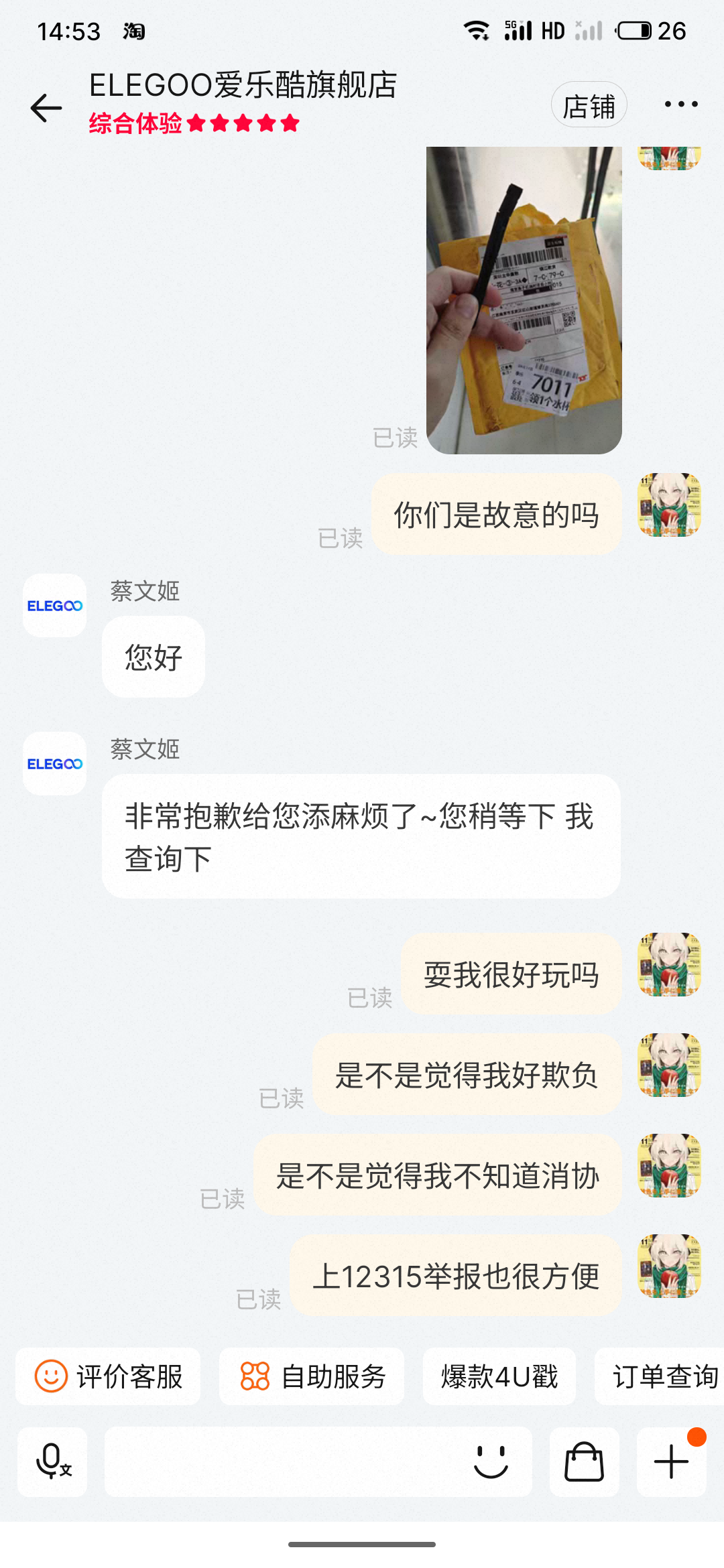The image size is (724, 1568).
Task: Open 自助服务 self-service
Action: 312,1376
